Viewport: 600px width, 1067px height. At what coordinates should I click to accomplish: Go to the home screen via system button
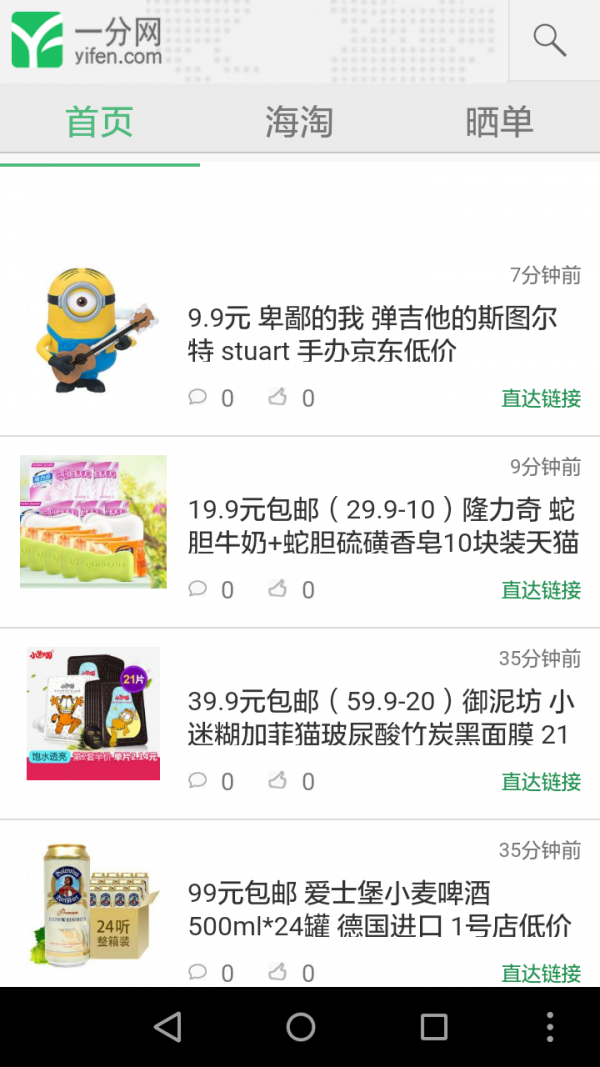pos(300,1027)
